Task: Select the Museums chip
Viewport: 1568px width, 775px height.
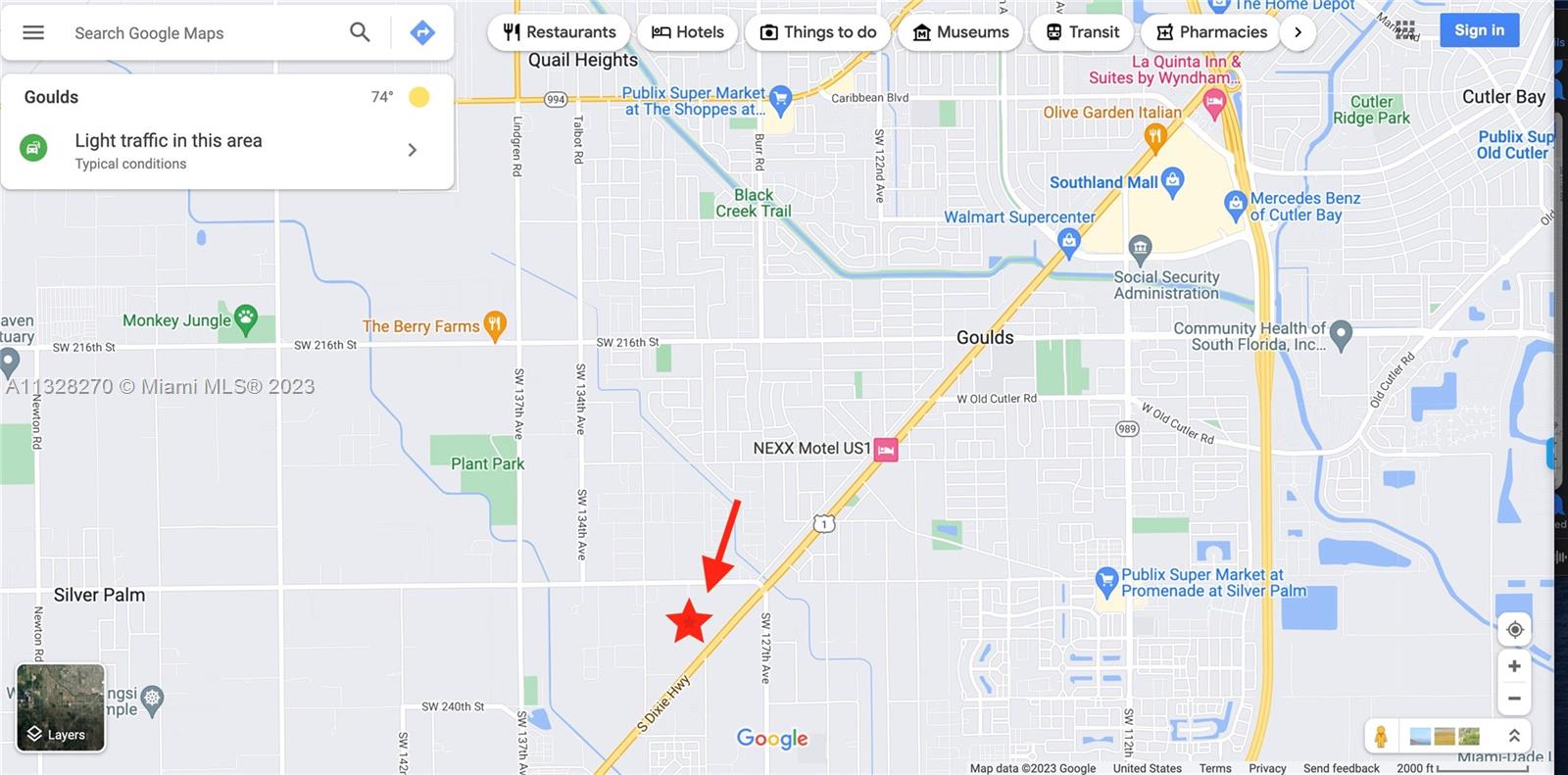Action: 960,32
